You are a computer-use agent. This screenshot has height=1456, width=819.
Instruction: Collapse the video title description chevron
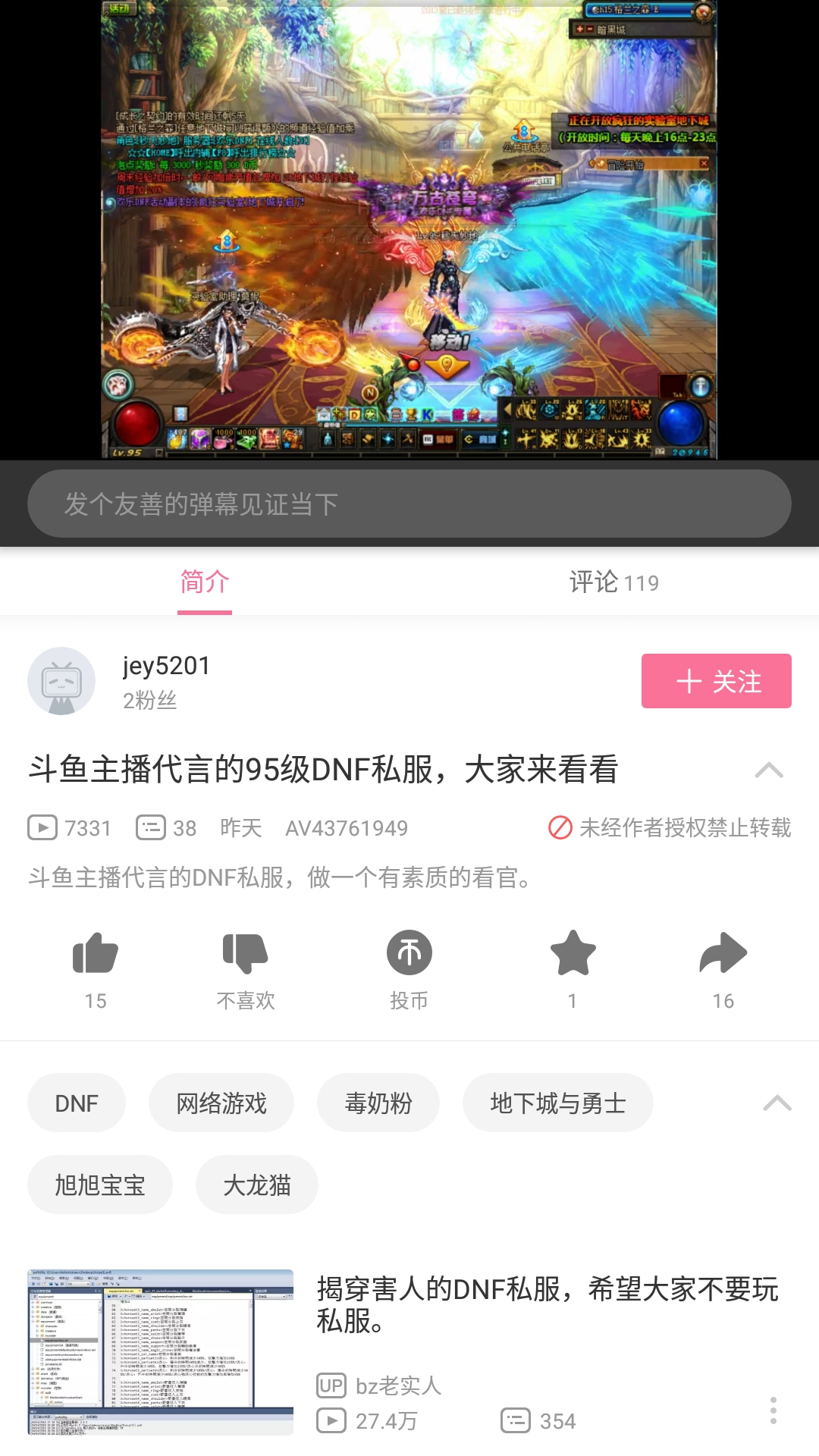769,770
